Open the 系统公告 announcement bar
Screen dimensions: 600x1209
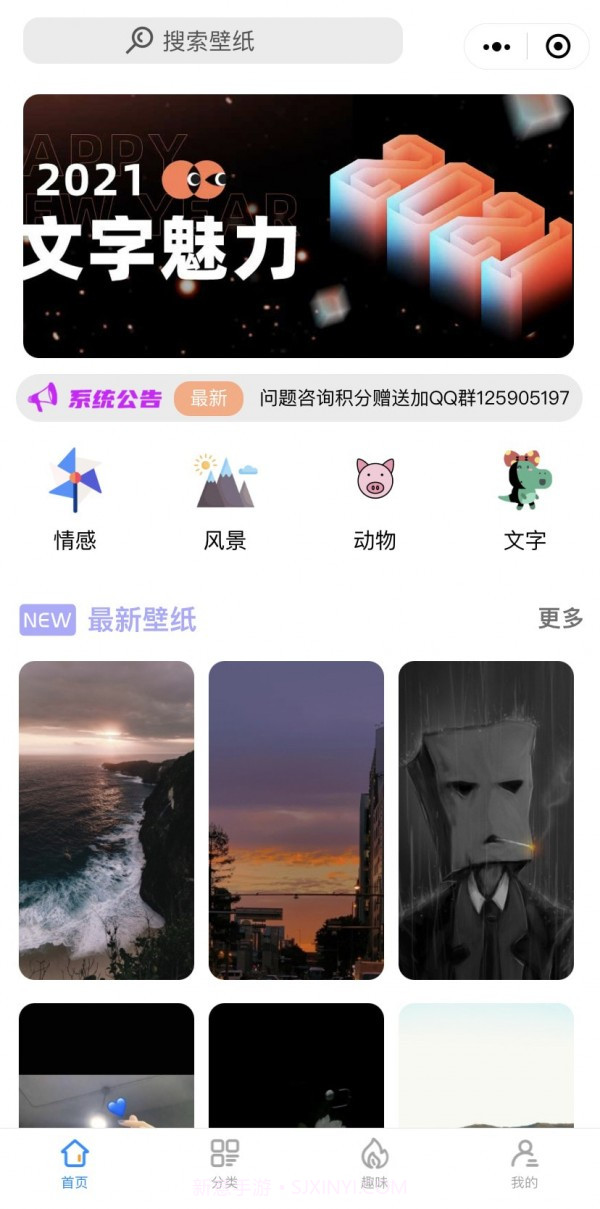298,398
